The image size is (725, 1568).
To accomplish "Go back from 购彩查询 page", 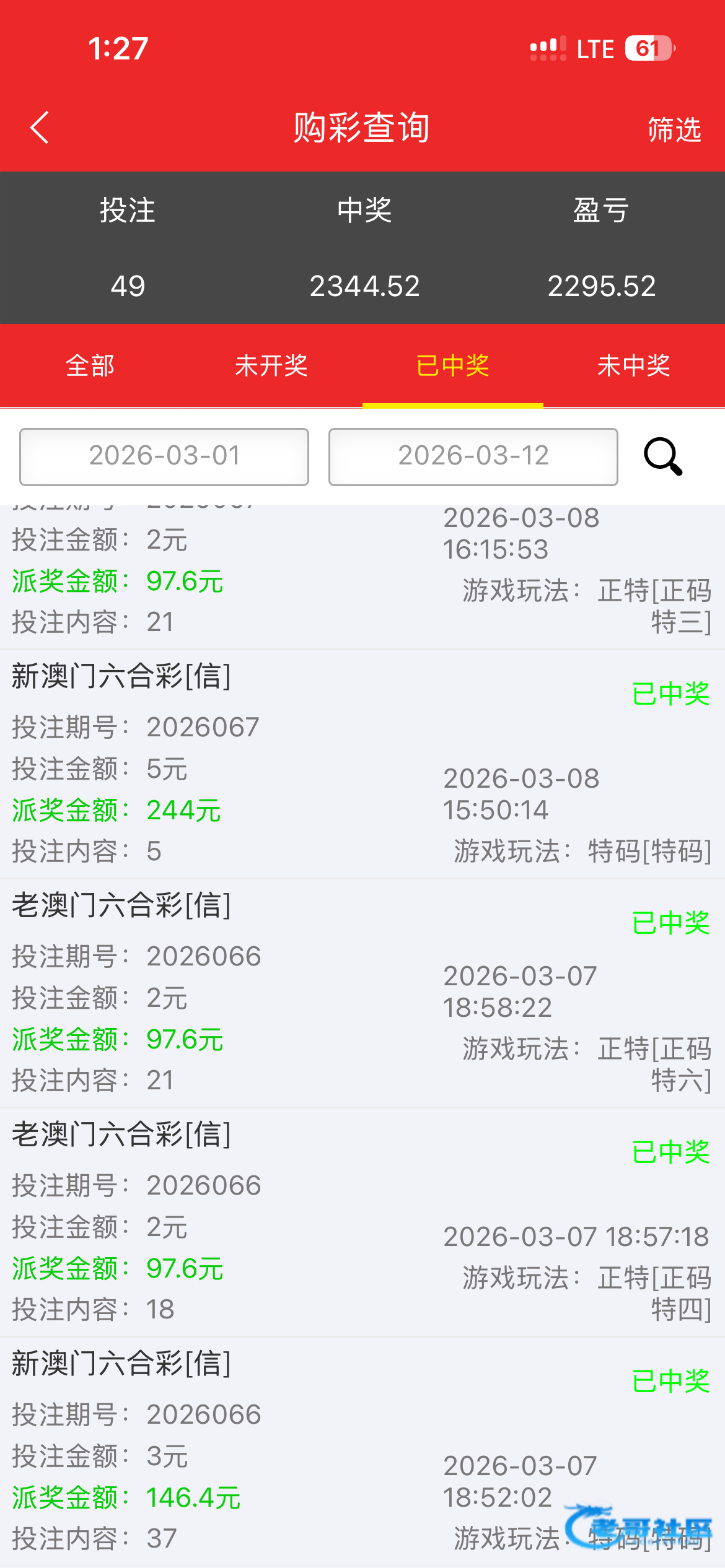I will click(40, 128).
